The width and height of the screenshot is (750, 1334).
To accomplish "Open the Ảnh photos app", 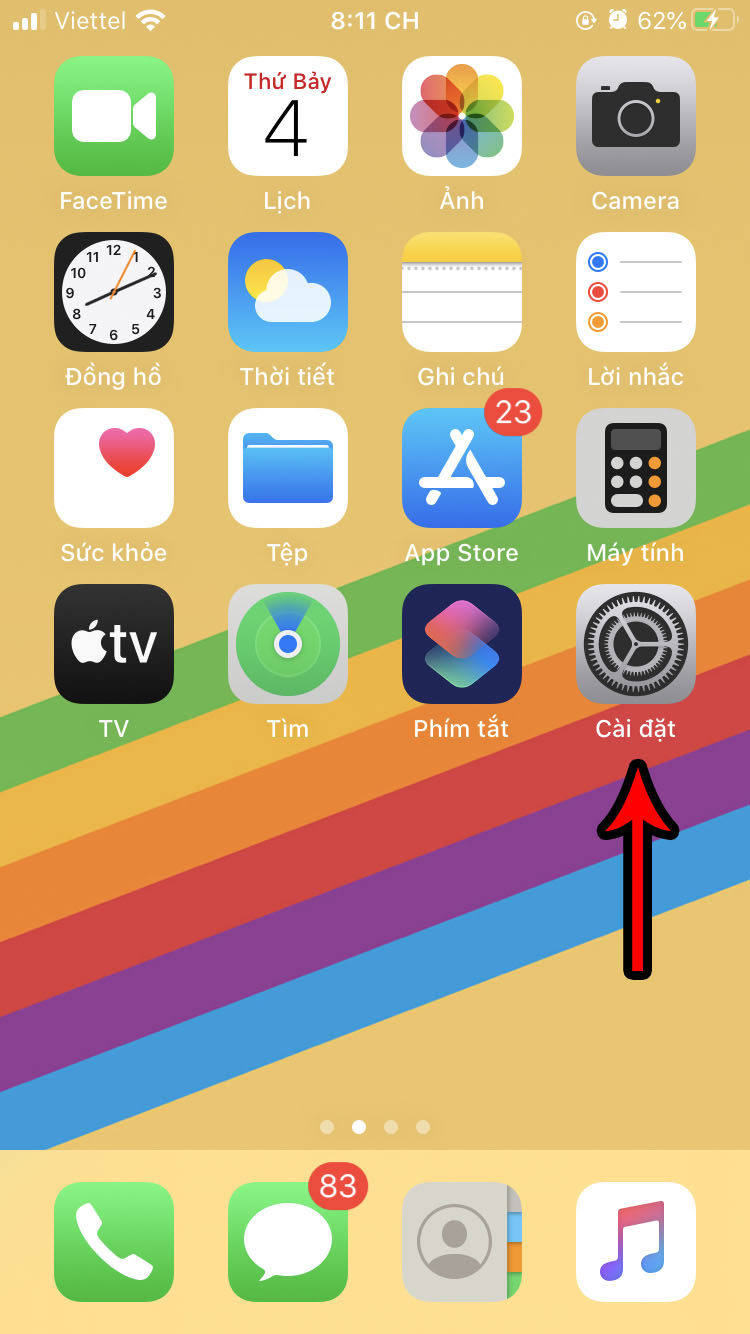I will [x=462, y=116].
